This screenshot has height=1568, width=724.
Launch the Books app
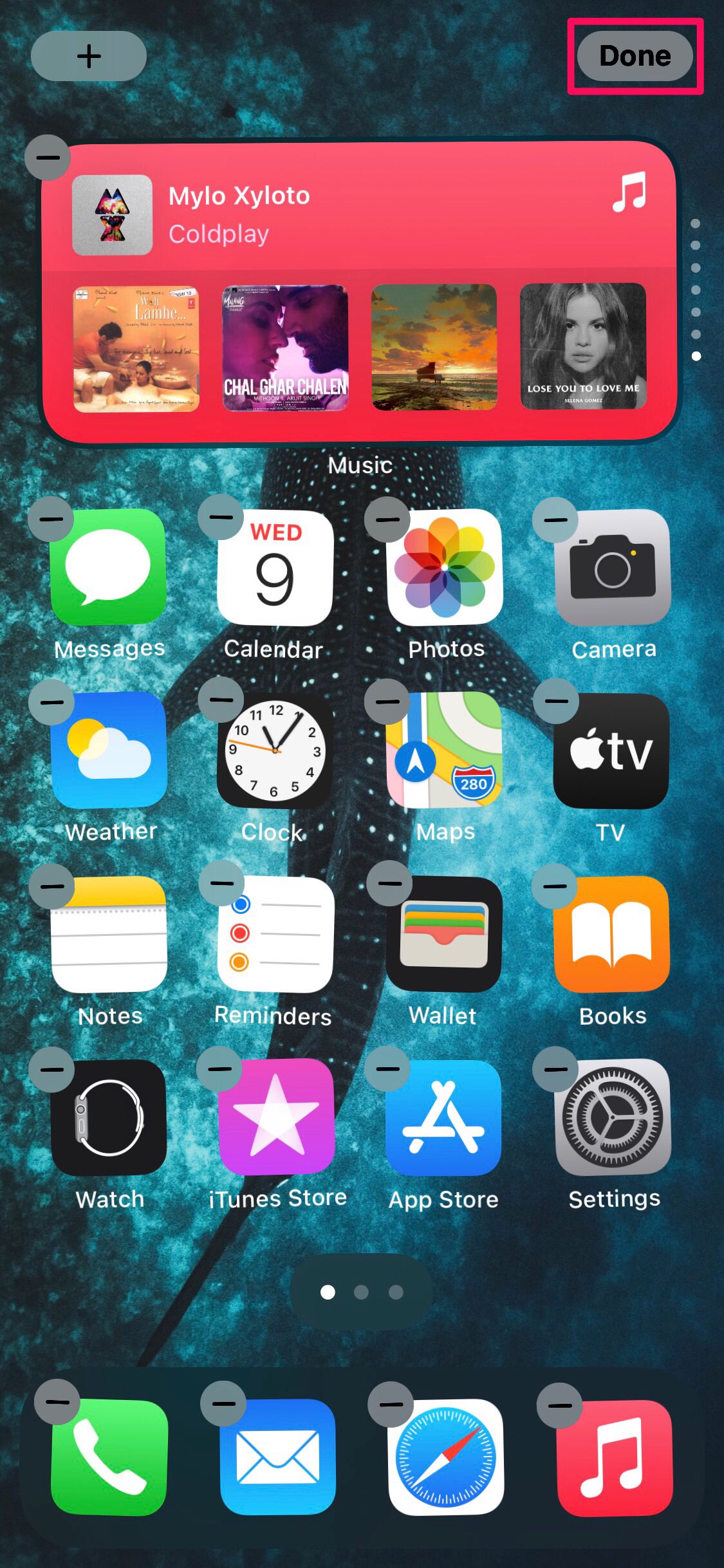(611, 934)
